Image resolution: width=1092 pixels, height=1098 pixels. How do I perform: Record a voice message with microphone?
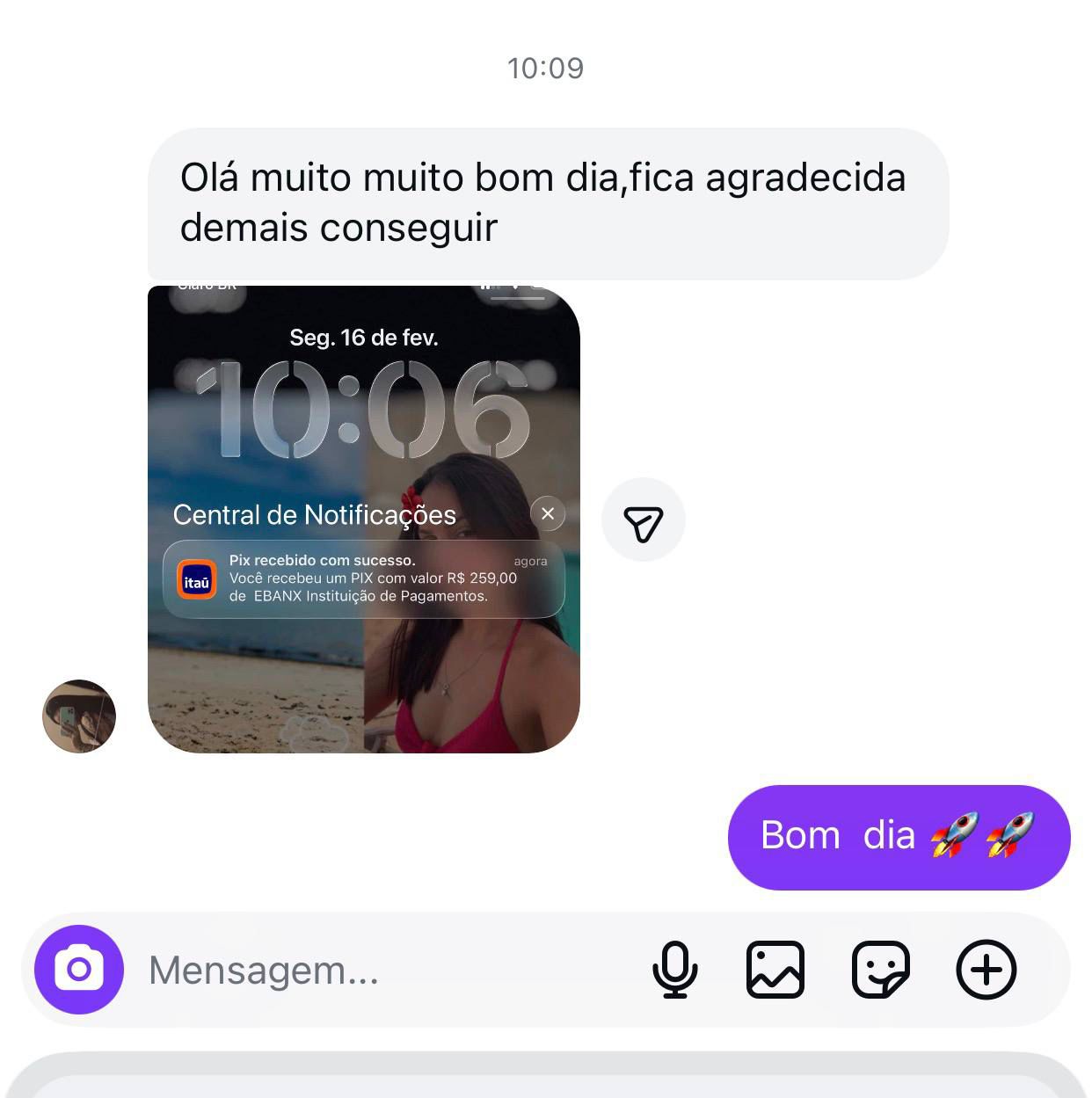point(674,970)
